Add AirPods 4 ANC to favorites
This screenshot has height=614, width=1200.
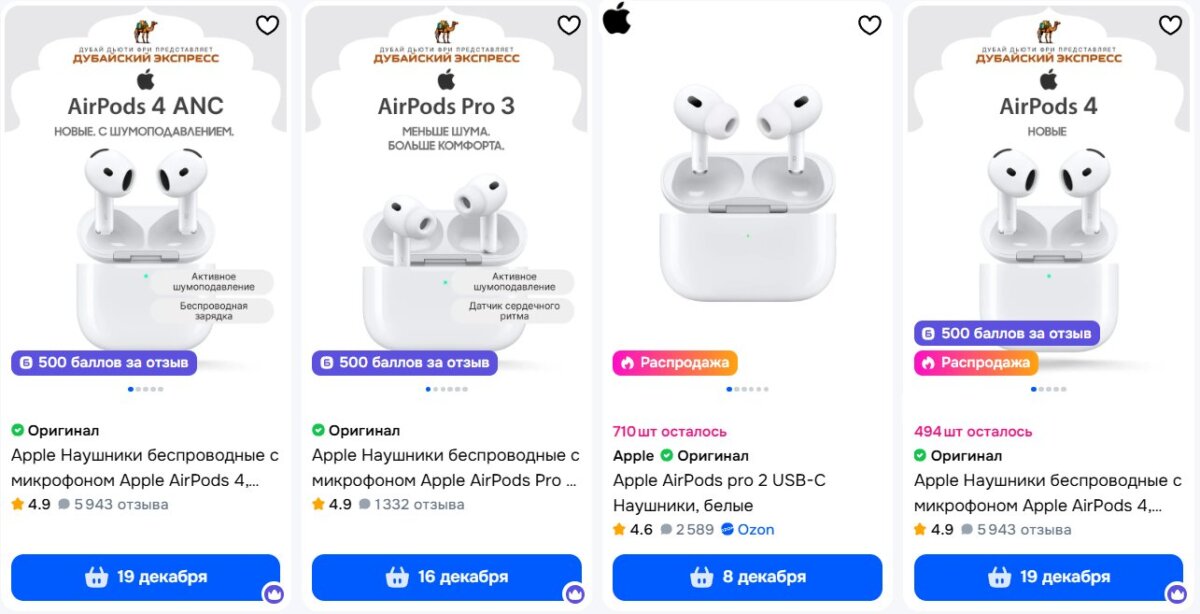pos(267,25)
